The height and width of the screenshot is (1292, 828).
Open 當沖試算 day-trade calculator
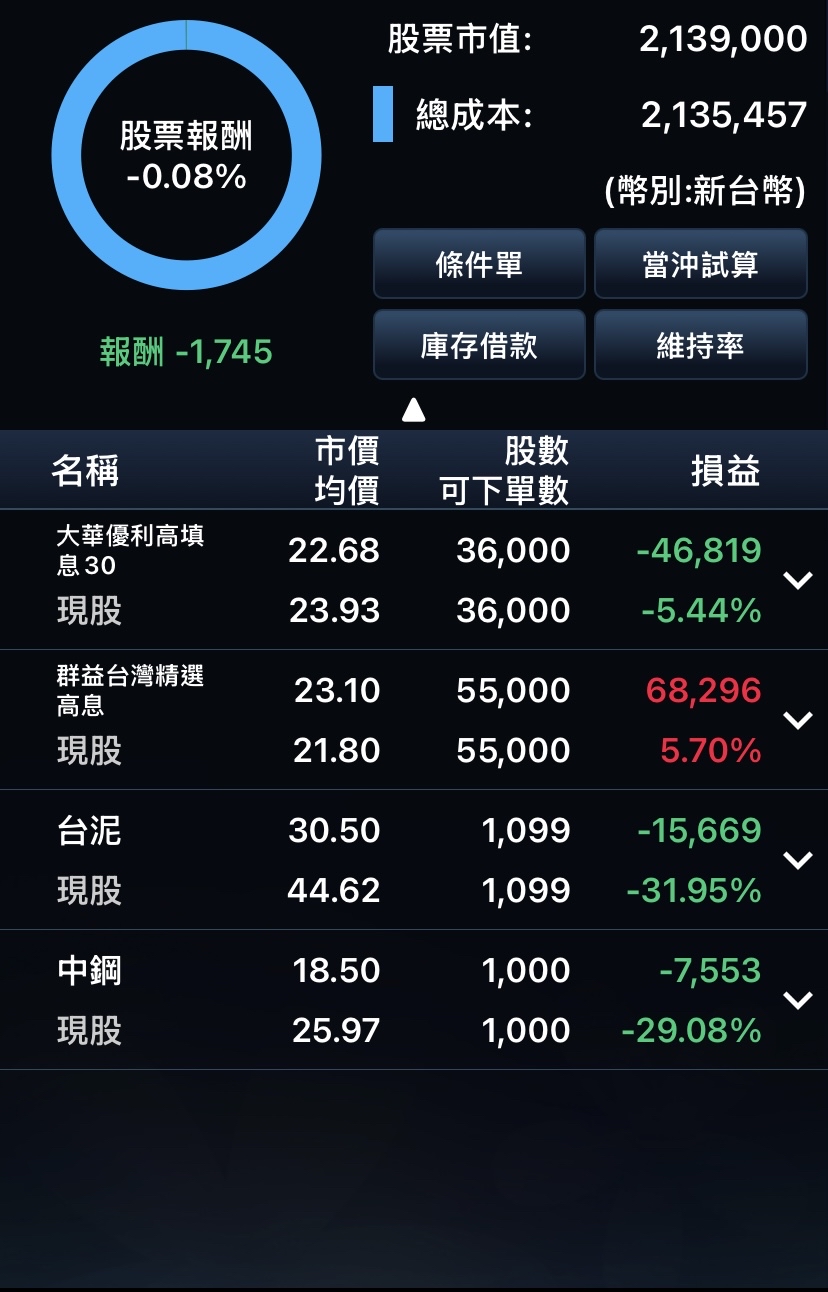point(700,264)
